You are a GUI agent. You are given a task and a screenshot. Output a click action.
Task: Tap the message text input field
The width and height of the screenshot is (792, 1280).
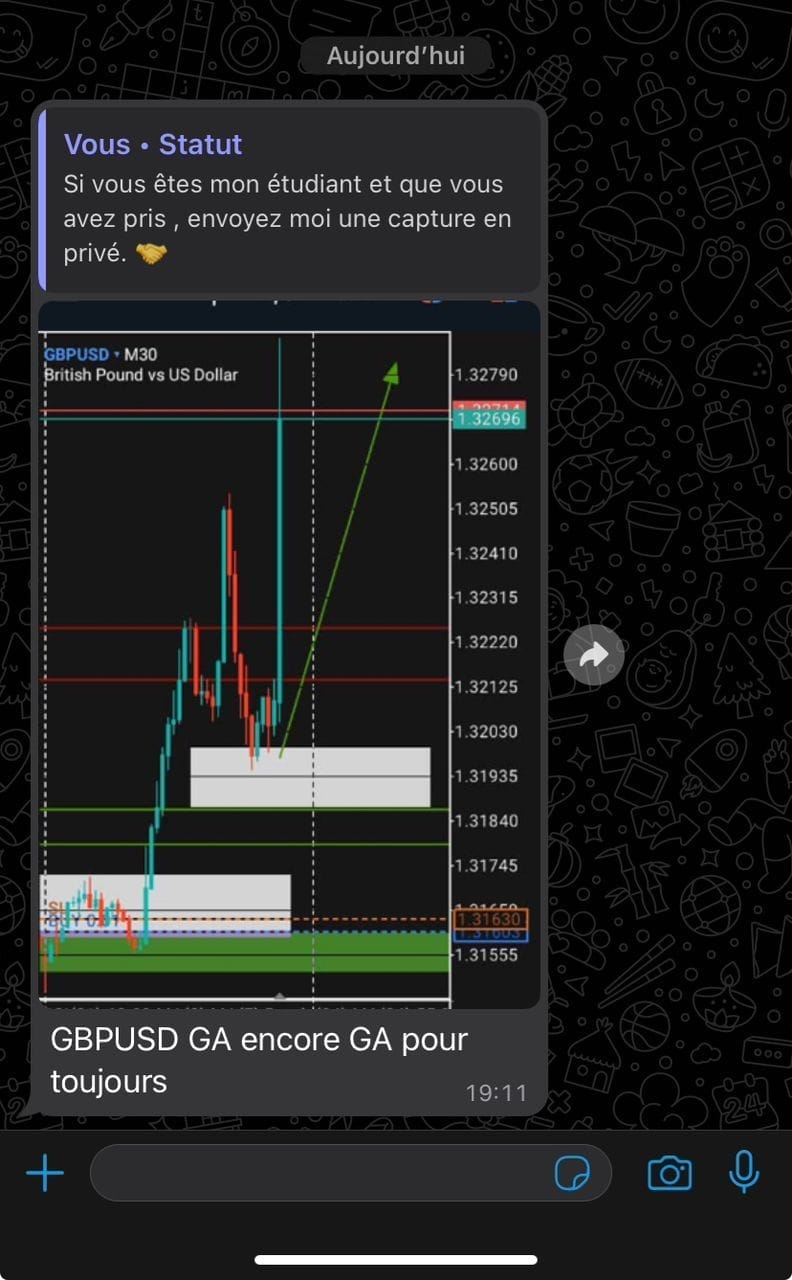pyautogui.click(x=320, y=1173)
